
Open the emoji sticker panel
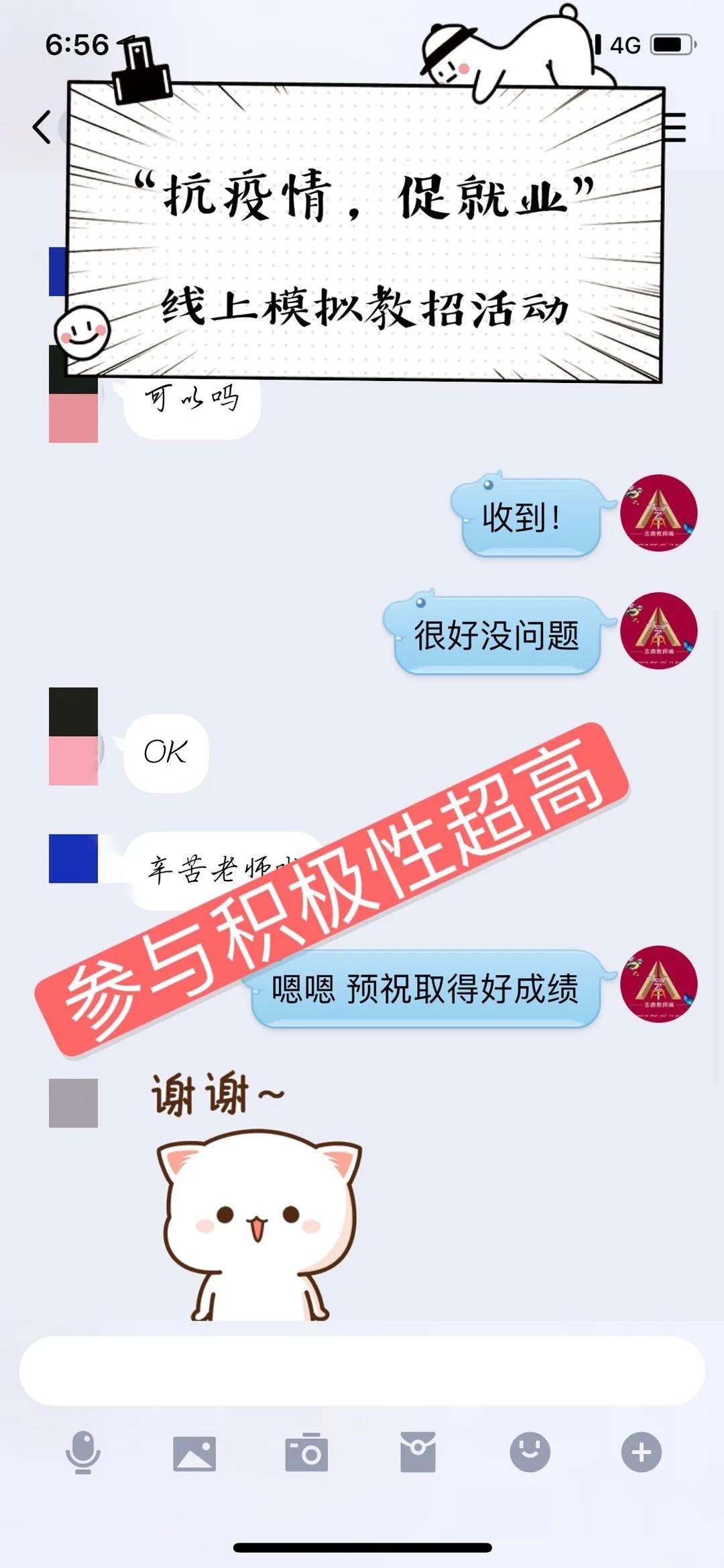(530, 1453)
